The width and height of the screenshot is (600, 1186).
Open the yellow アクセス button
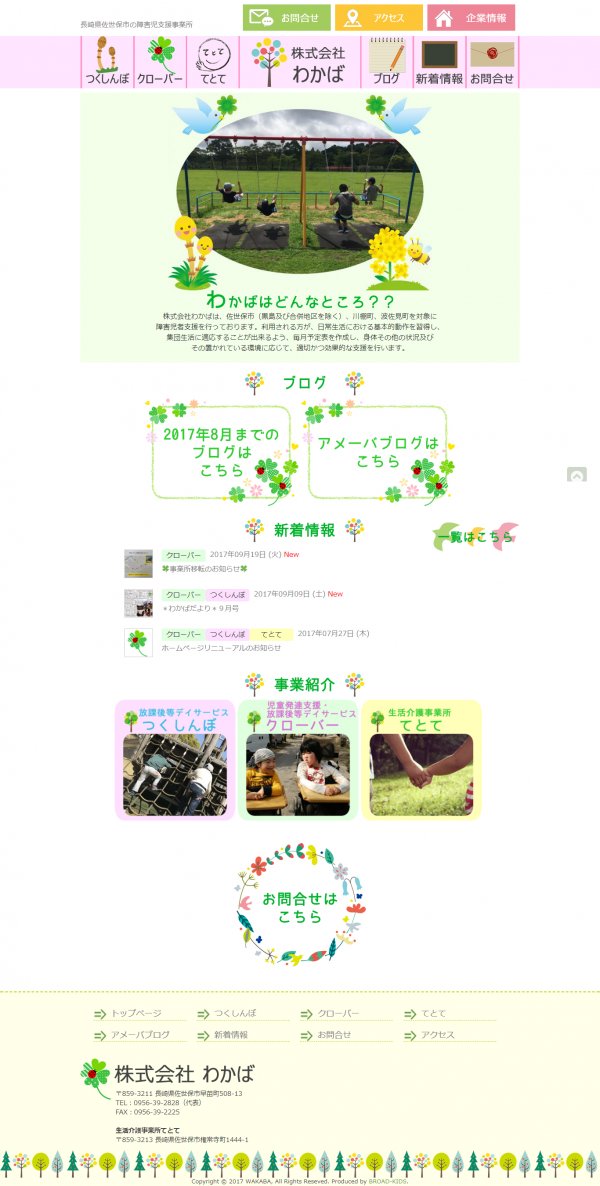378,17
